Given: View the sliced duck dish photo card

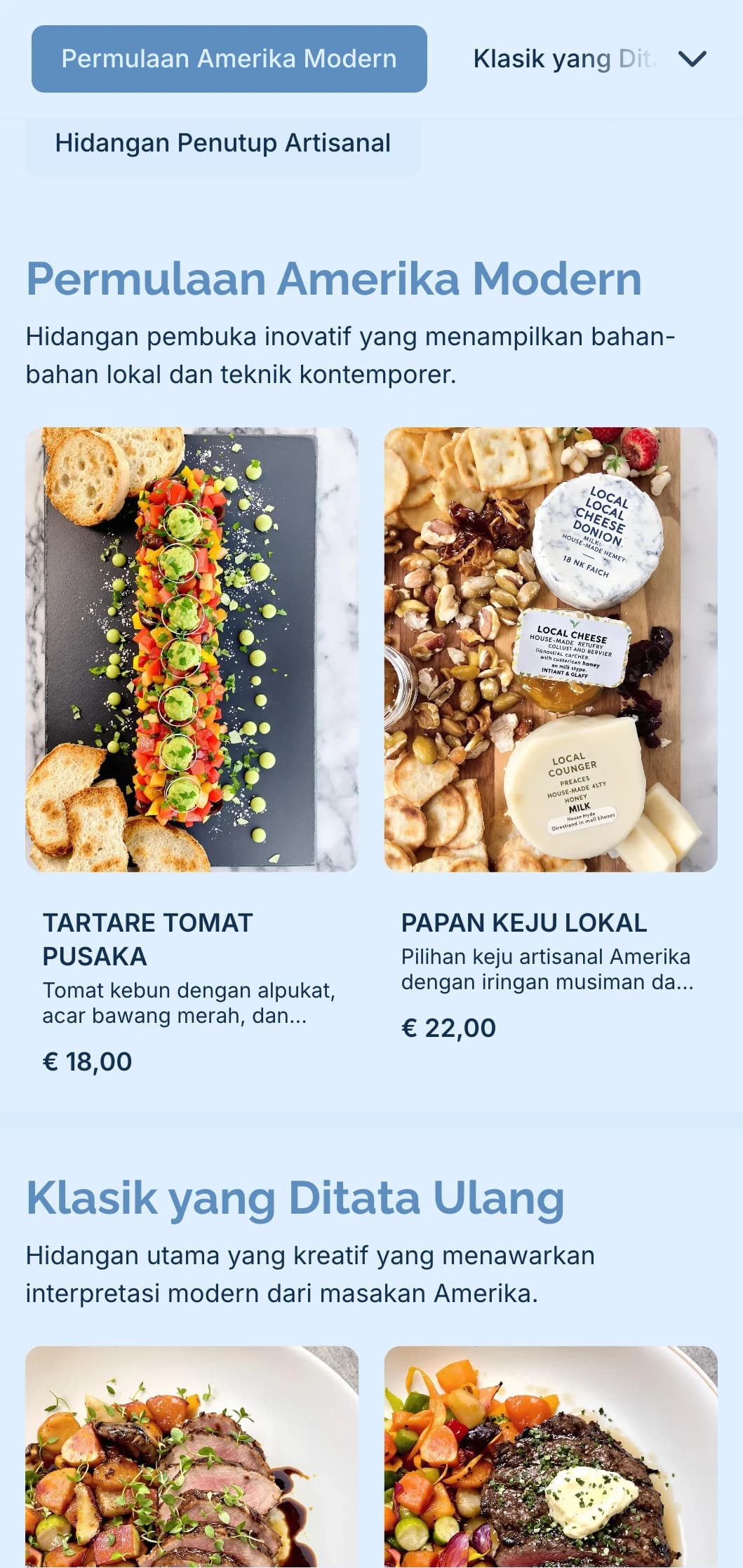Looking at the screenshot, I should 192,1456.
